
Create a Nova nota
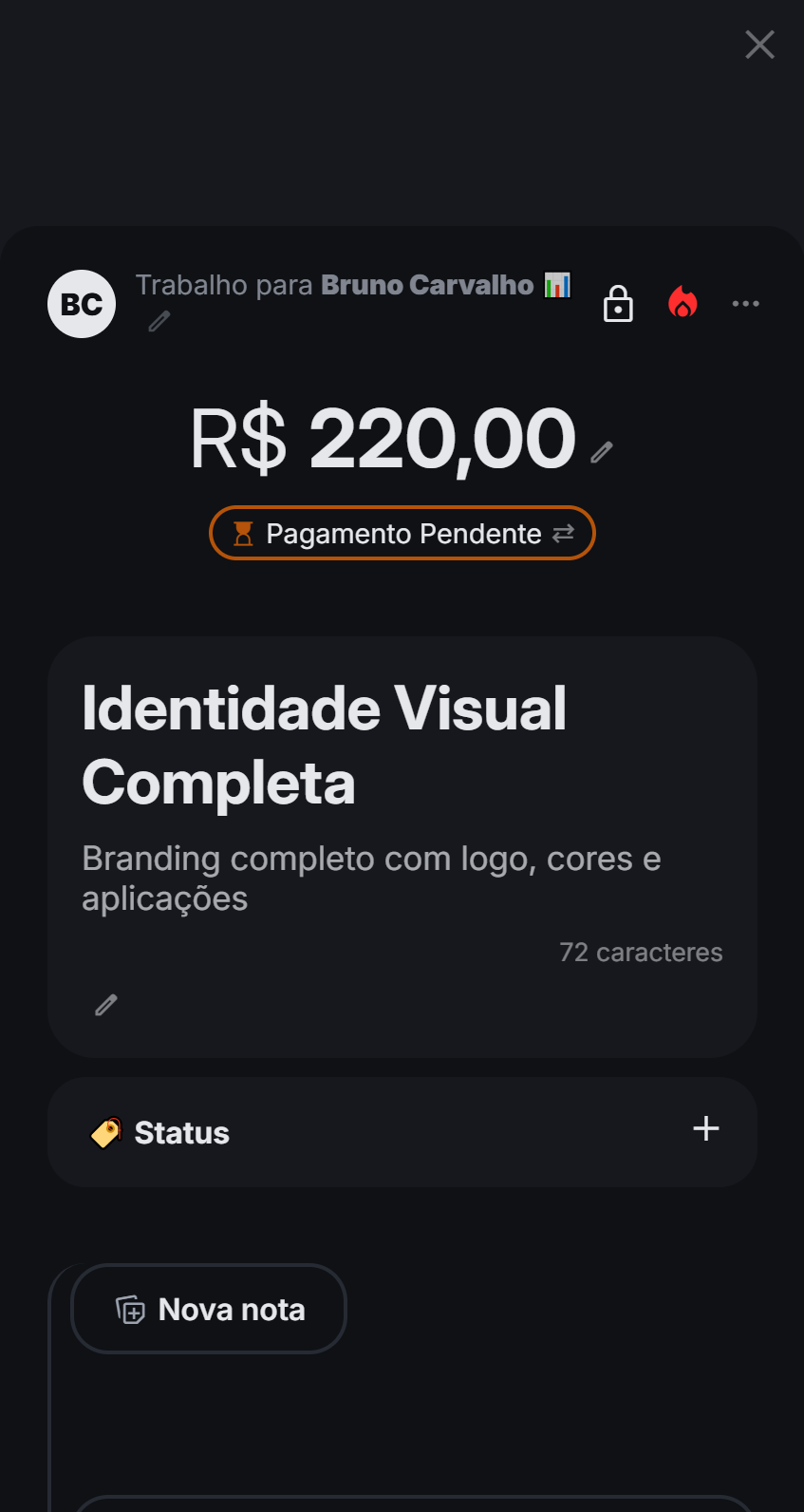click(209, 1309)
